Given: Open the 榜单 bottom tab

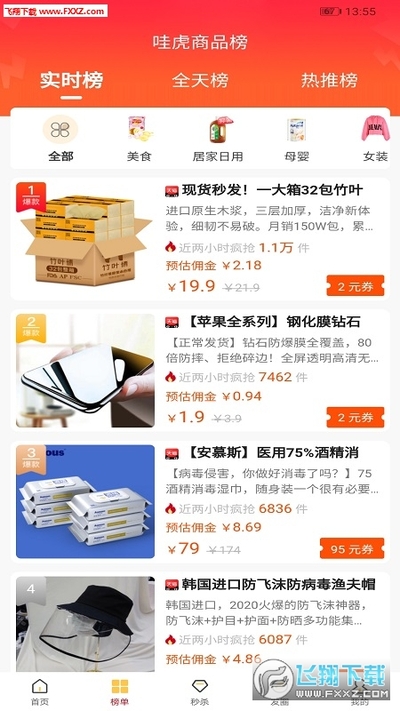Looking at the screenshot, I should tap(120, 692).
